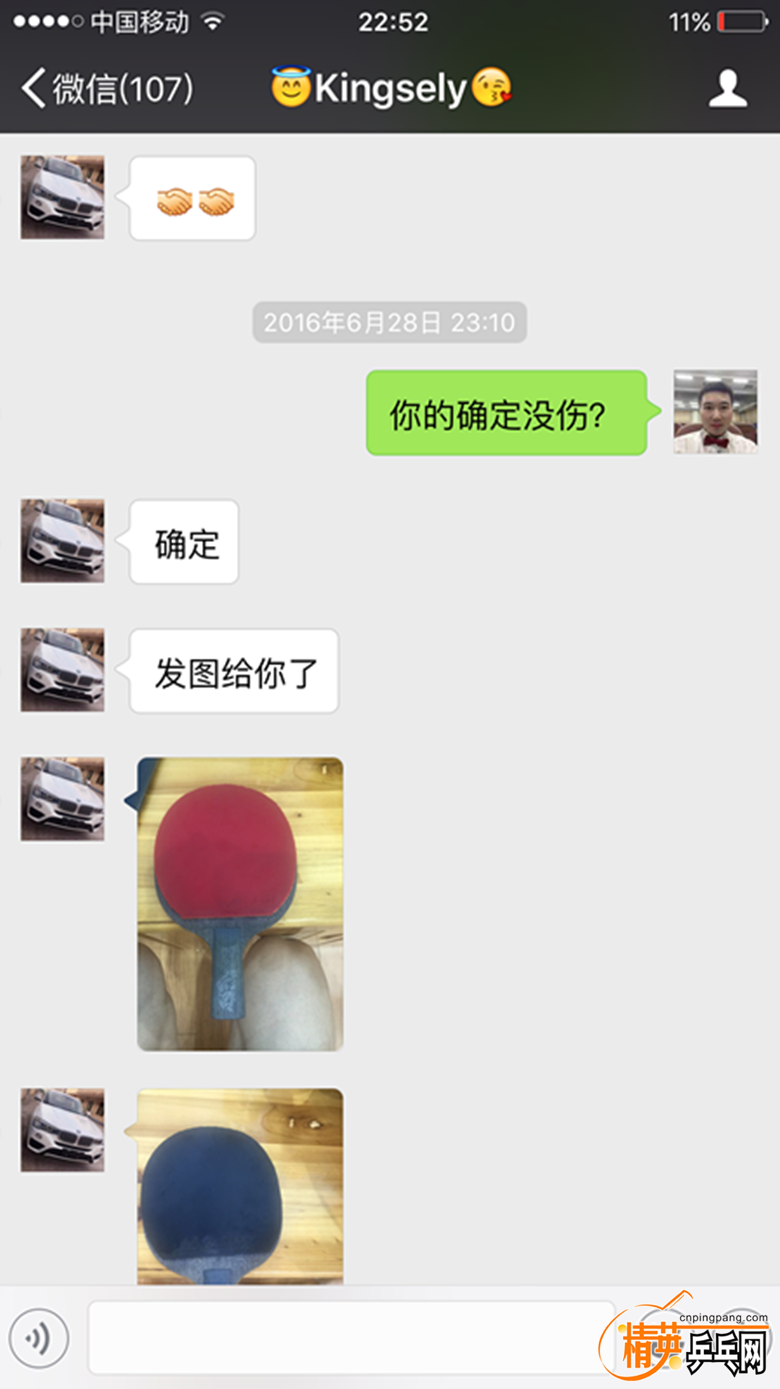Open the sender's avatar beside the 确定 message
The width and height of the screenshot is (780, 1389).
pyautogui.click(x=62, y=541)
